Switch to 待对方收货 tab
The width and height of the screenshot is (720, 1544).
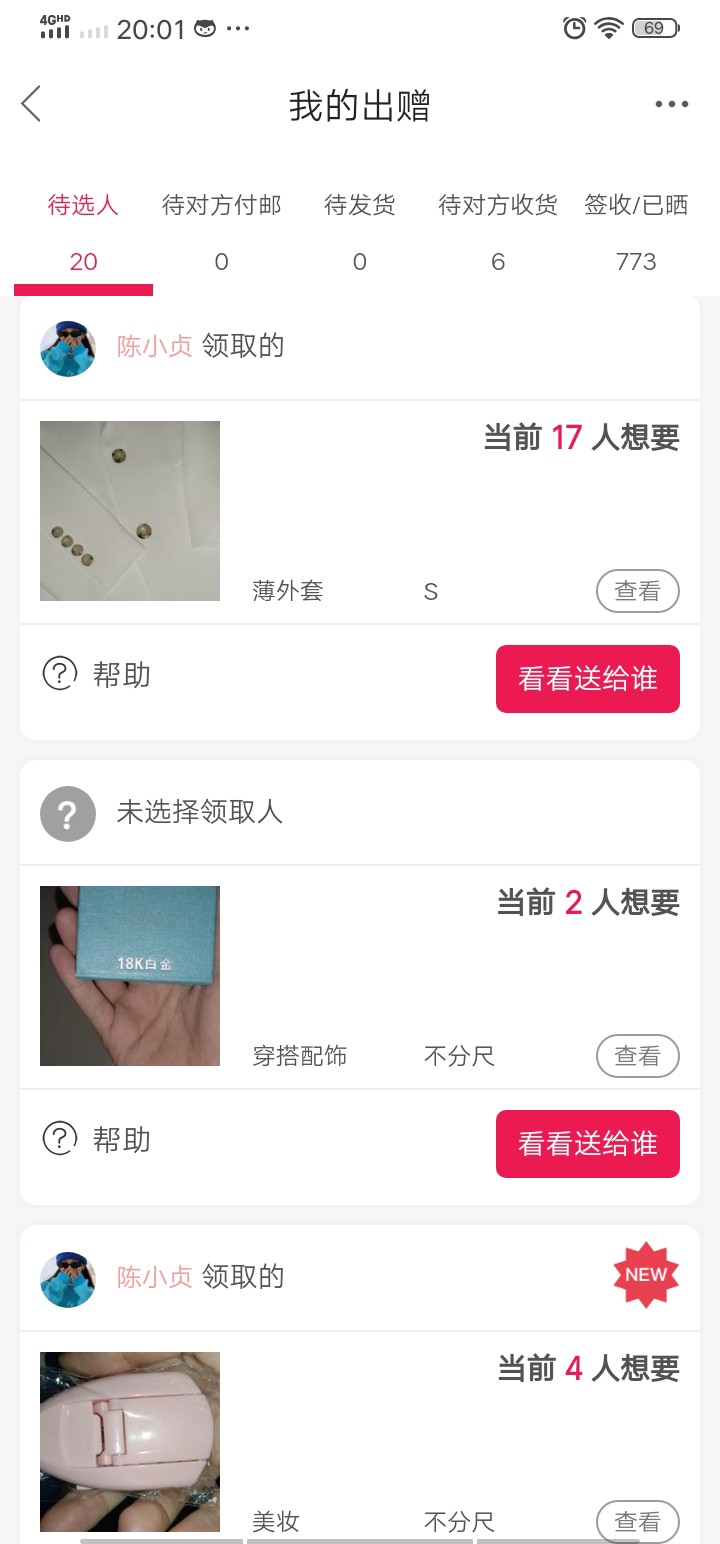498,232
